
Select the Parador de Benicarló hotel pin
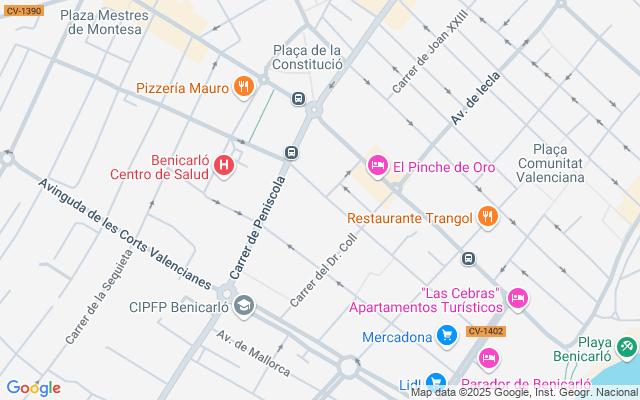click(488, 359)
